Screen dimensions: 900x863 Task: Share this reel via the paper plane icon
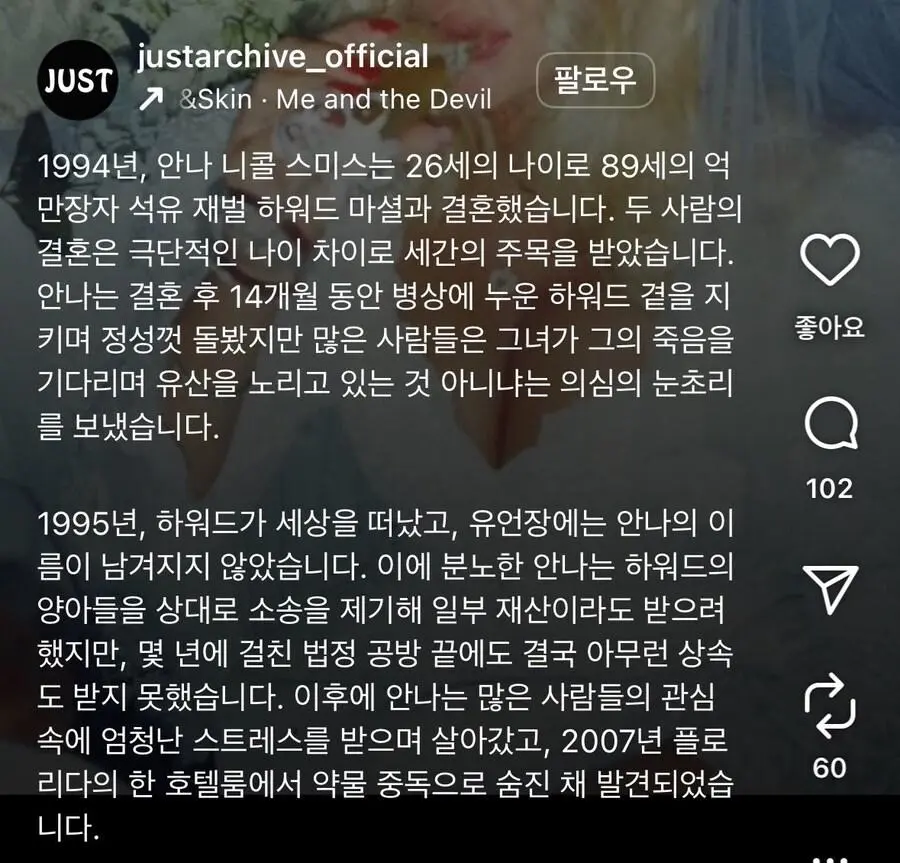[x=831, y=588]
